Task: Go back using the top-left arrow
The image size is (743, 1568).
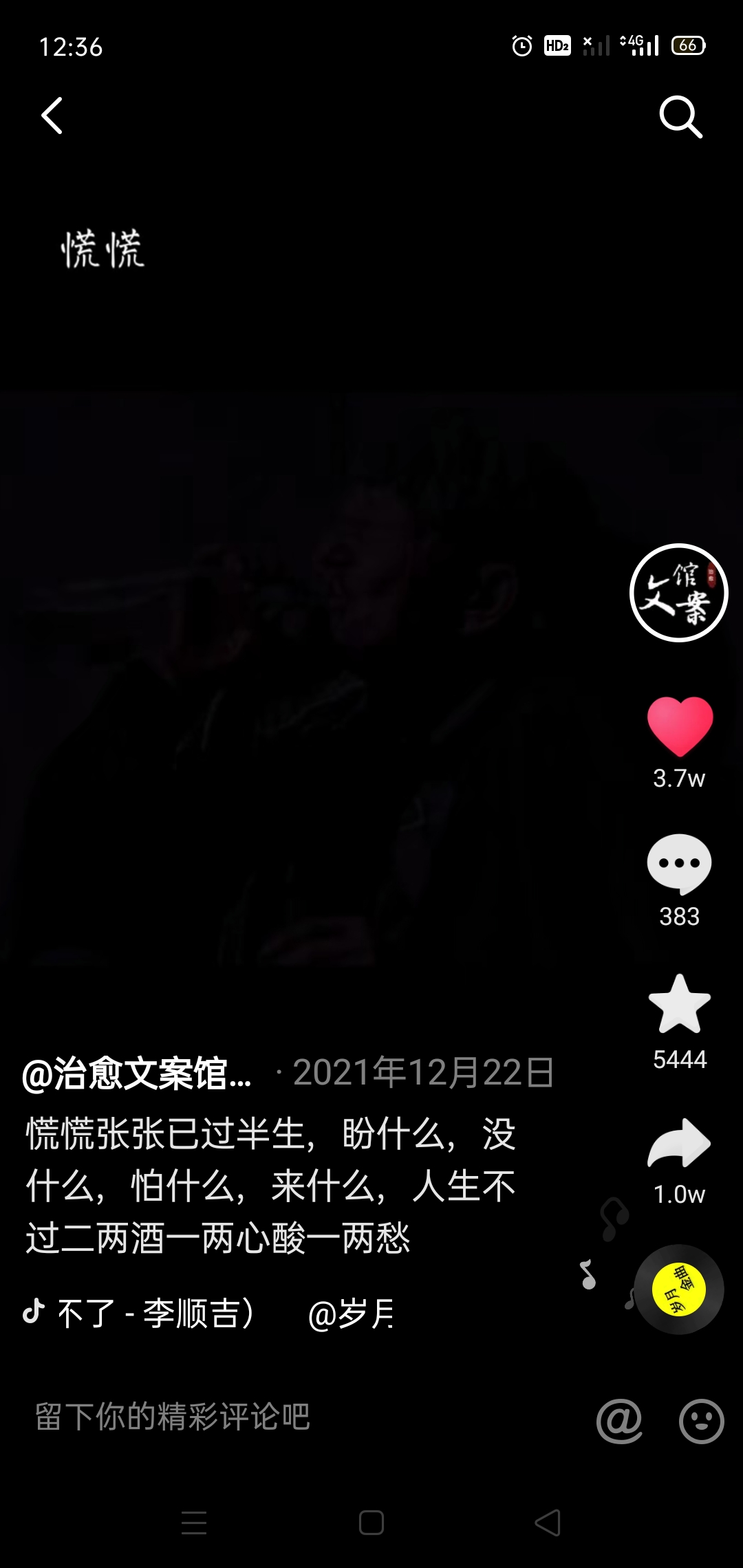Action: click(52, 116)
